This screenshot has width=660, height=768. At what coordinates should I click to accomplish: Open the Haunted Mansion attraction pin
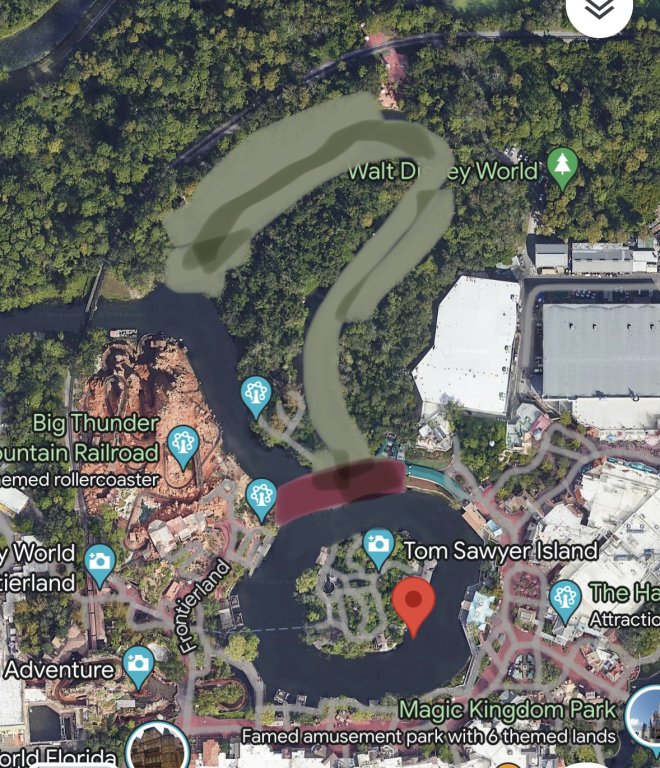tap(565, 598)
